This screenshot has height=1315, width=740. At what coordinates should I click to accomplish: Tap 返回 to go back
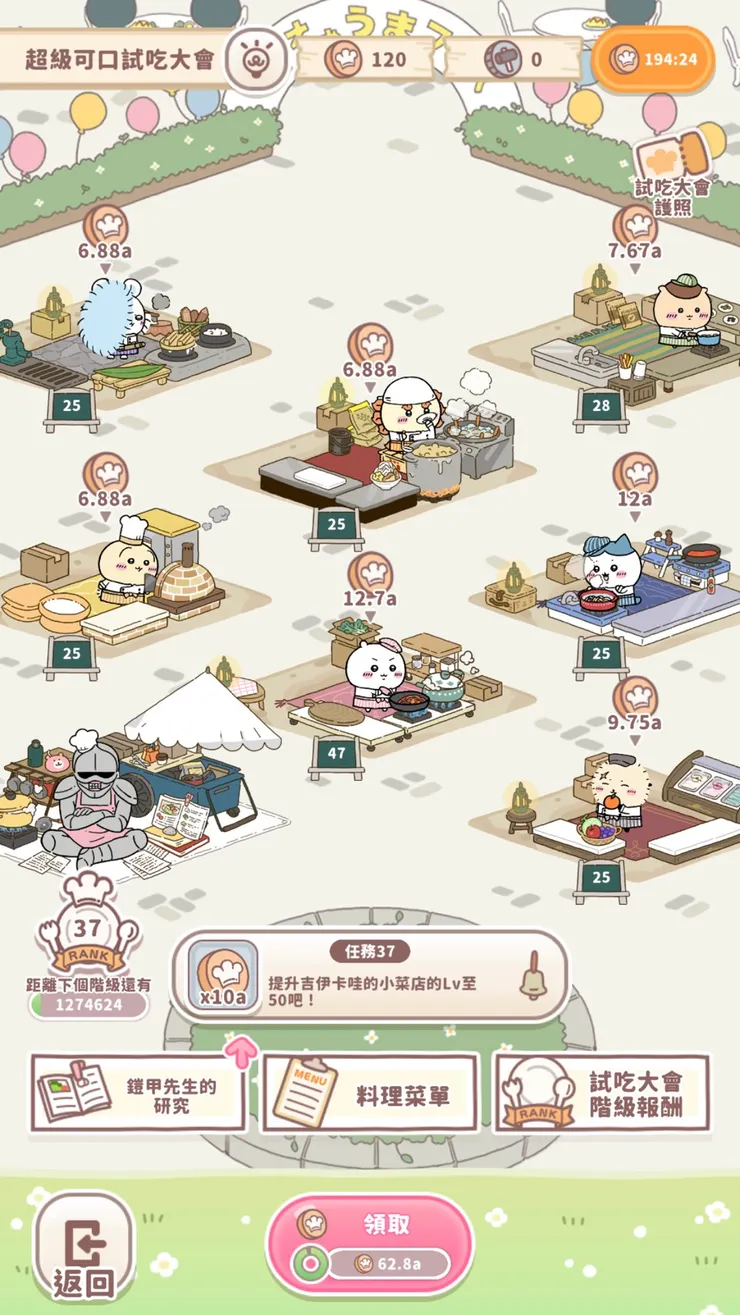coord(84,1249)
